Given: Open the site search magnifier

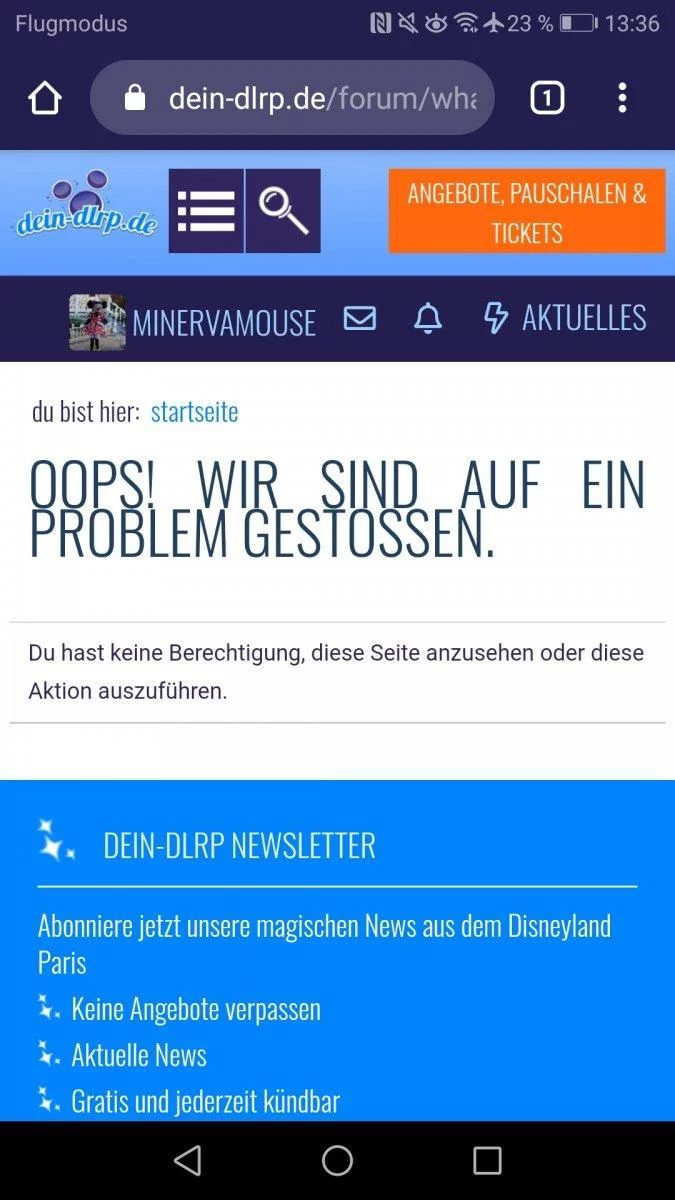Looking at the screenshot, I should [283, 211].
